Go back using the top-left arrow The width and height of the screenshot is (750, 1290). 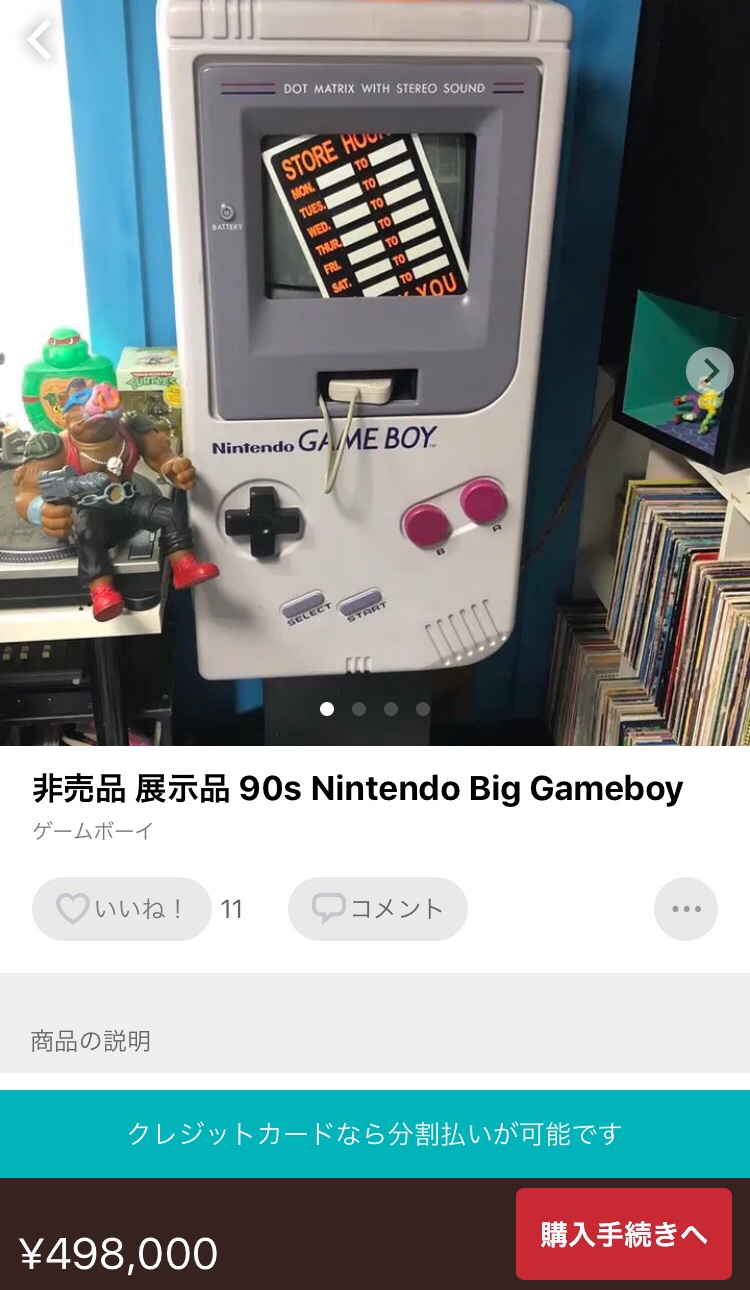39,40
